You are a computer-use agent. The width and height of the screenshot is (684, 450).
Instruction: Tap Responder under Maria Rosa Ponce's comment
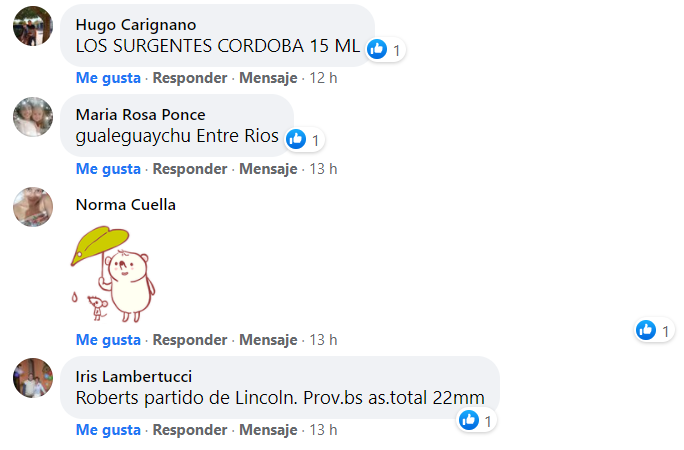(190, 169)
